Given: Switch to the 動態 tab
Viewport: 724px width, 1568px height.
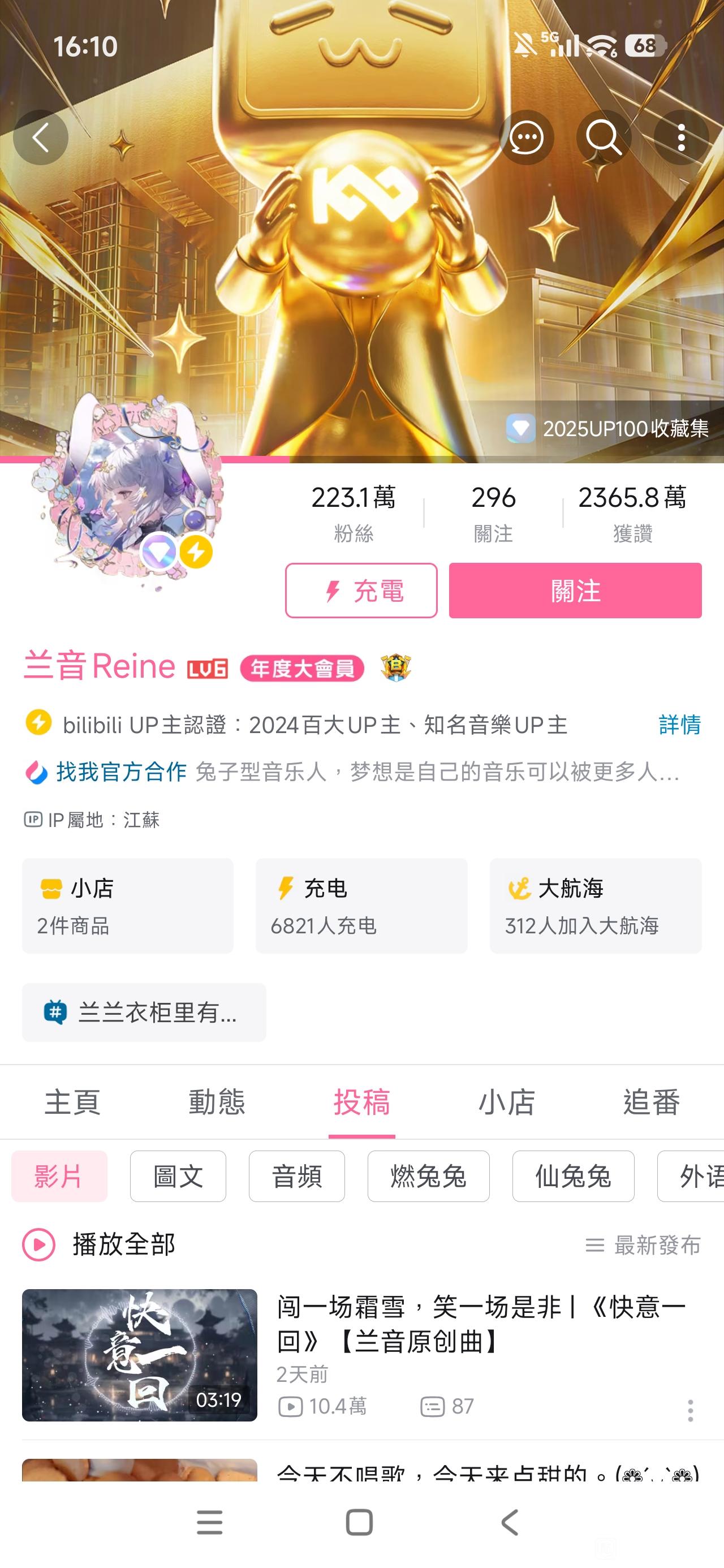Looking at the screenshot, I should coord(217,1102).
